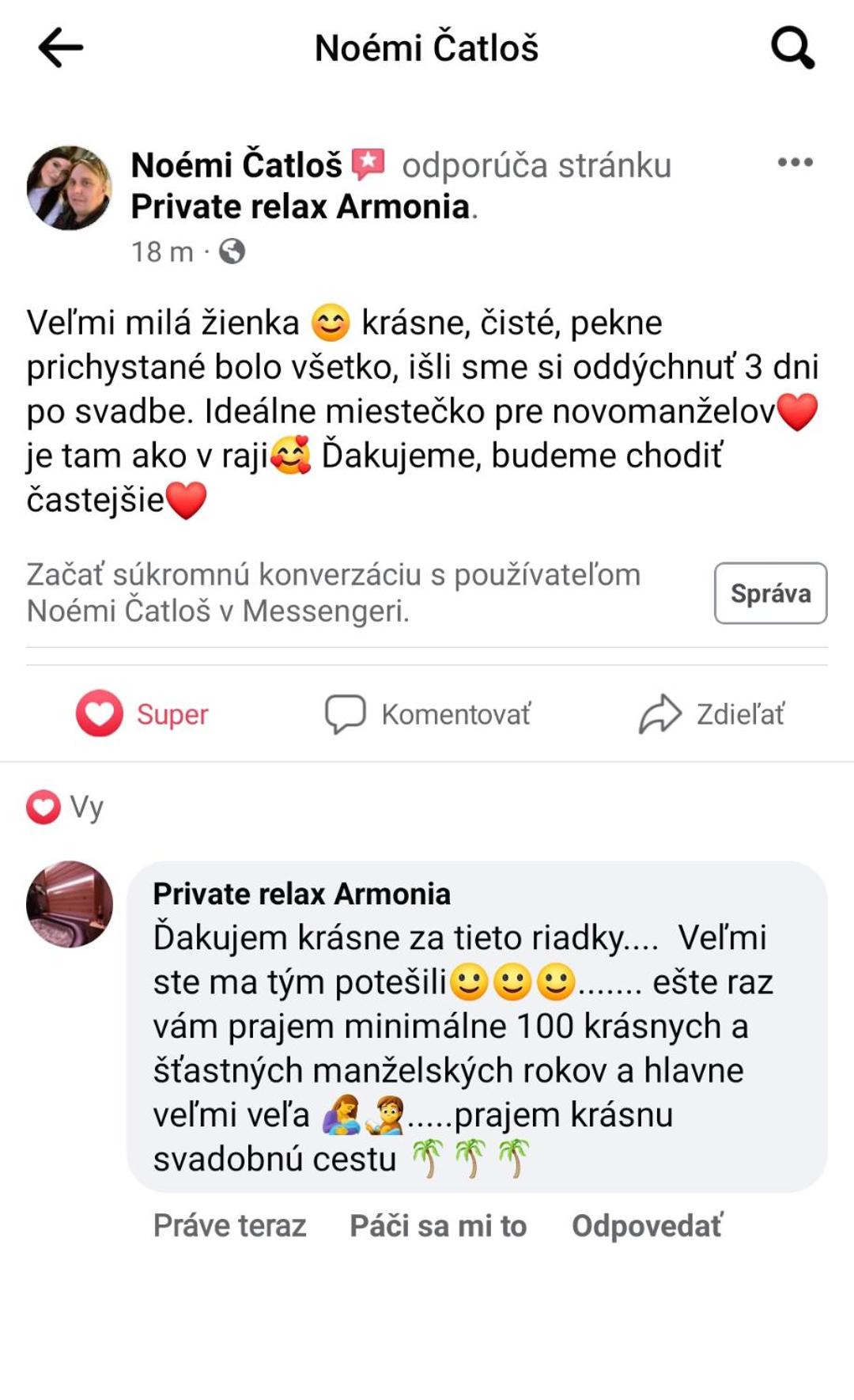The height and width of the screenshot is (1400, 854).
Task: Open the search magnifier icon
Action: tap(792, 47)
